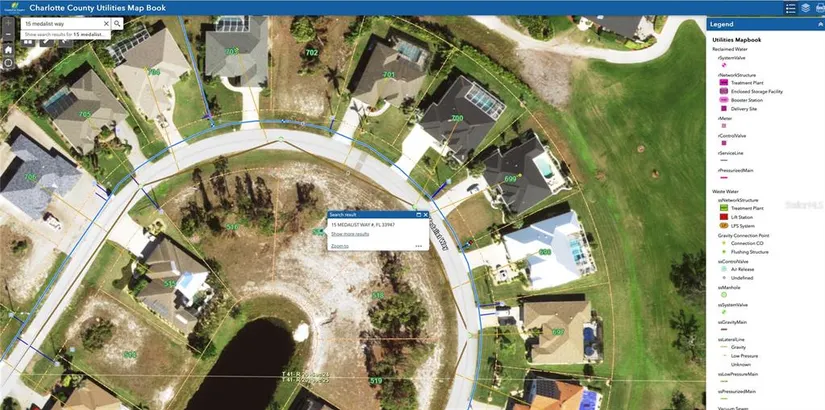Open the layer list widget in the header
The width and height of the screenshot is (825, 410).
[x=806, y=8]
